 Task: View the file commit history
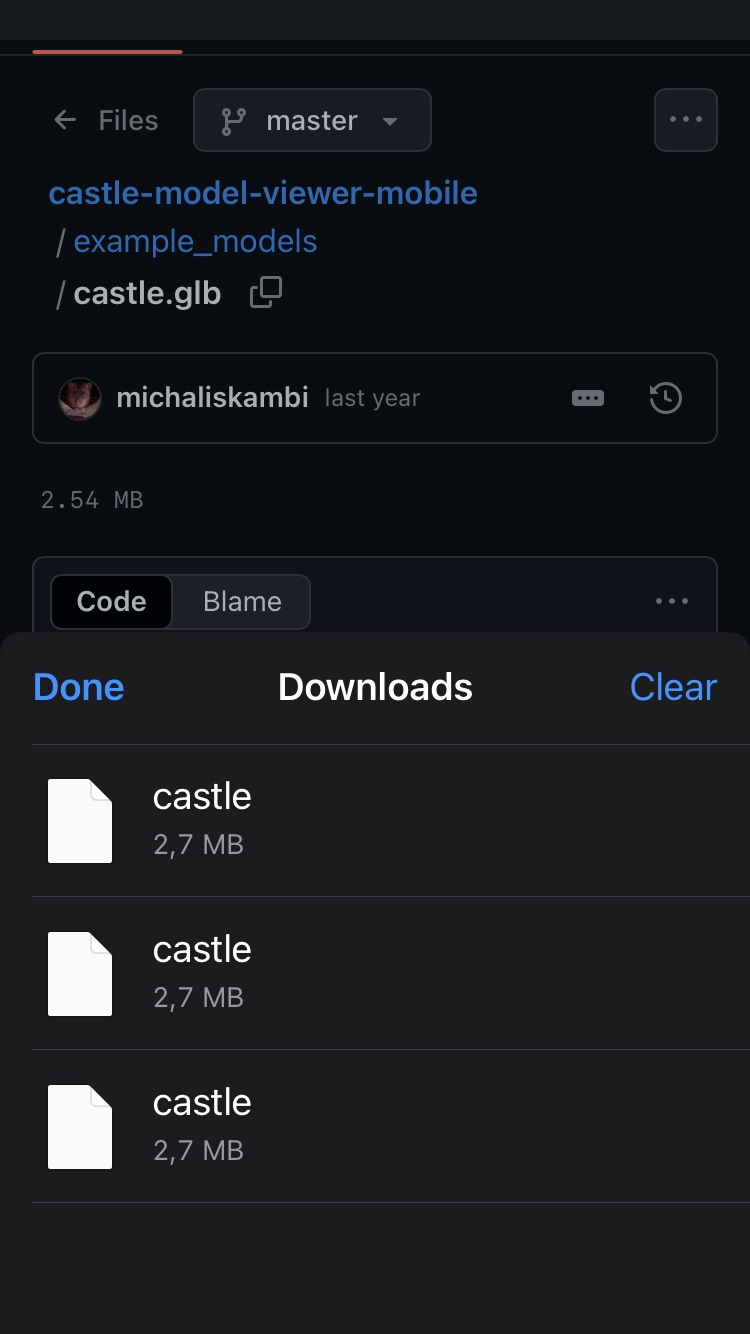(x=666, y=398)
